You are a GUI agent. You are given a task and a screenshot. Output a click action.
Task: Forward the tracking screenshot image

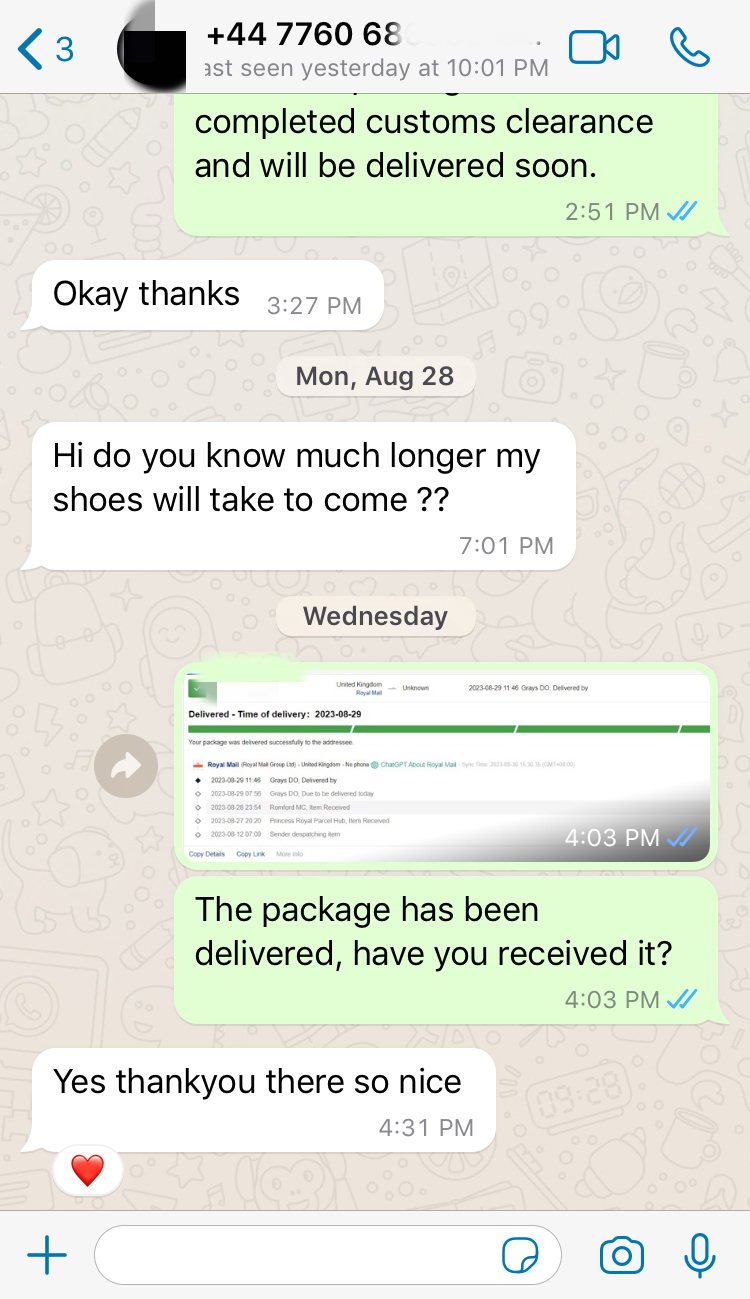pyautogui.click(x=126, y=766)
